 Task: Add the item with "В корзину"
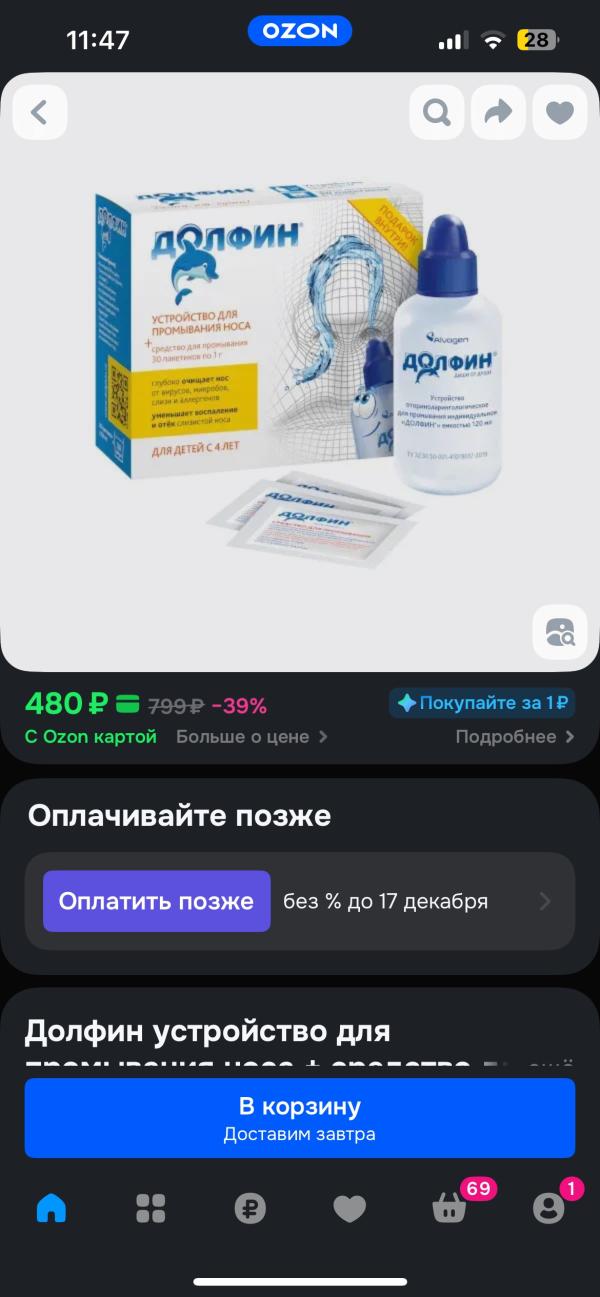pyautogui.click(x=300, y=1117)
